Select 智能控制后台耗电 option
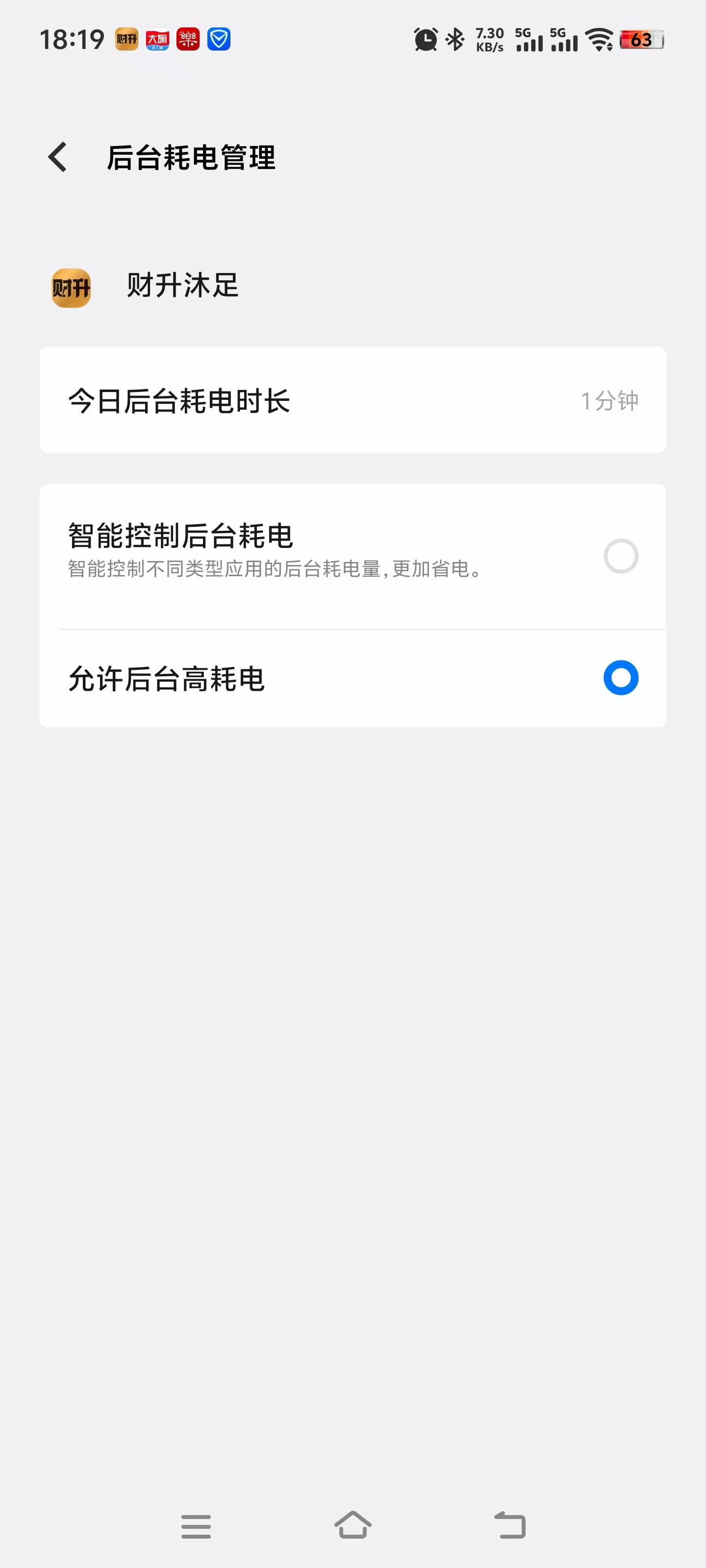The width and height of the screenshot is (706, 1568). (353, 557)
